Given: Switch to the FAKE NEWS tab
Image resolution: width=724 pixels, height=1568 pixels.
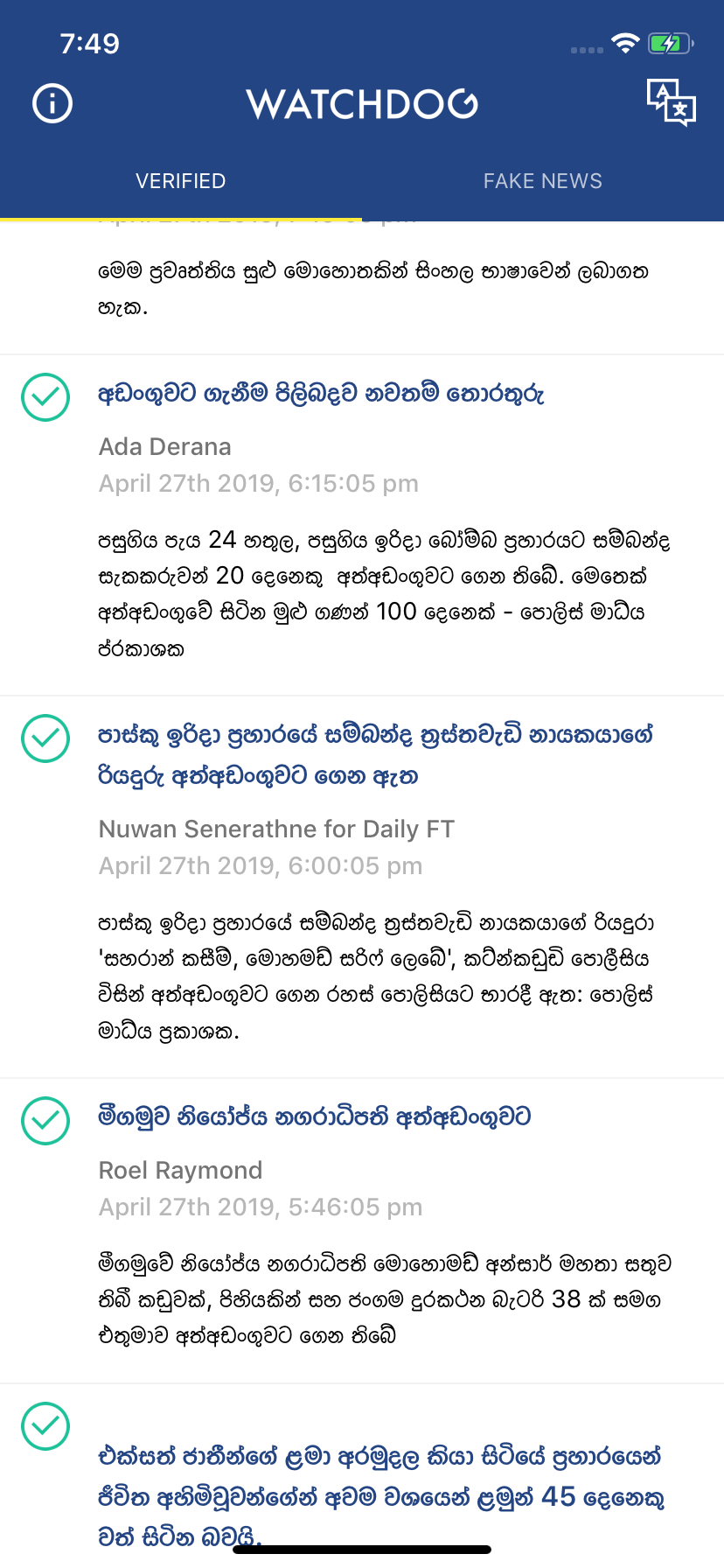Looking at the screenshot, I should (x=542, y=181).
